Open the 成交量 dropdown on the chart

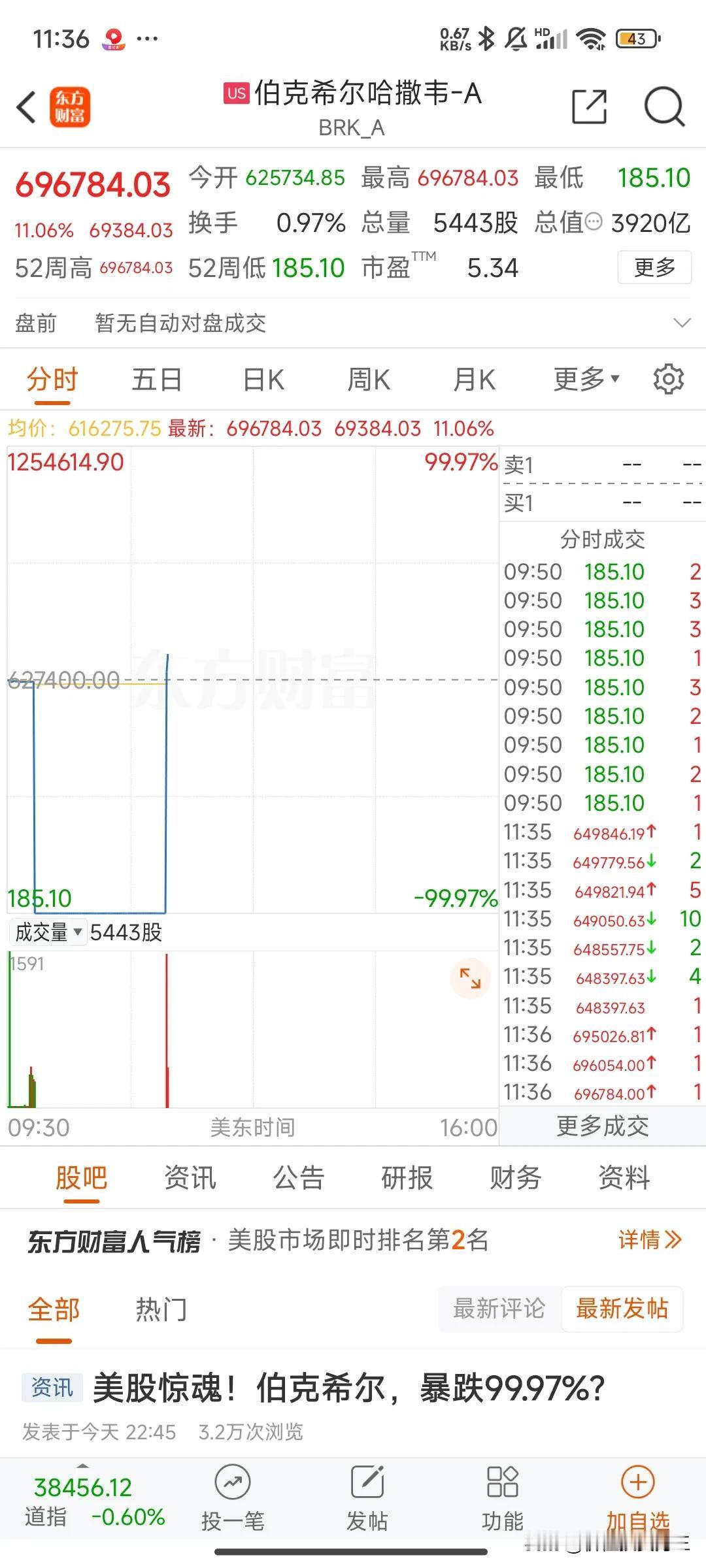(48, 932)
